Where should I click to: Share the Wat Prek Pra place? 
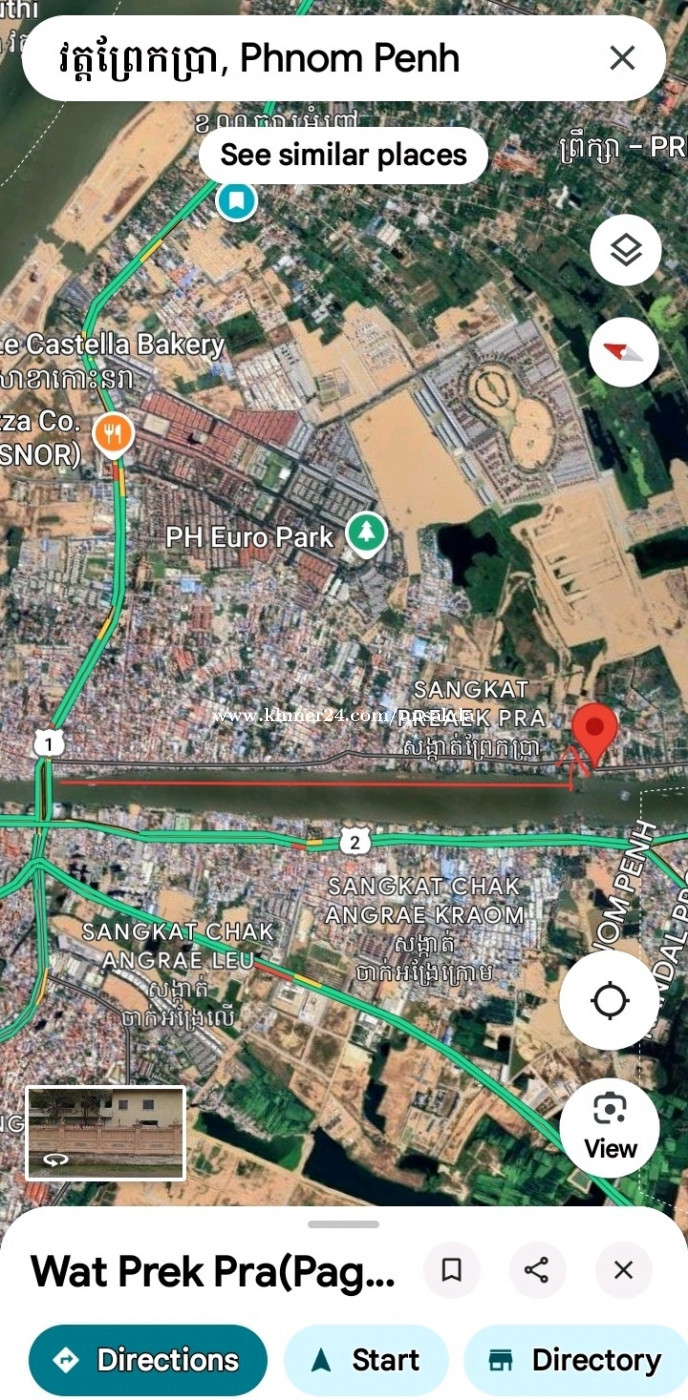537,1270
